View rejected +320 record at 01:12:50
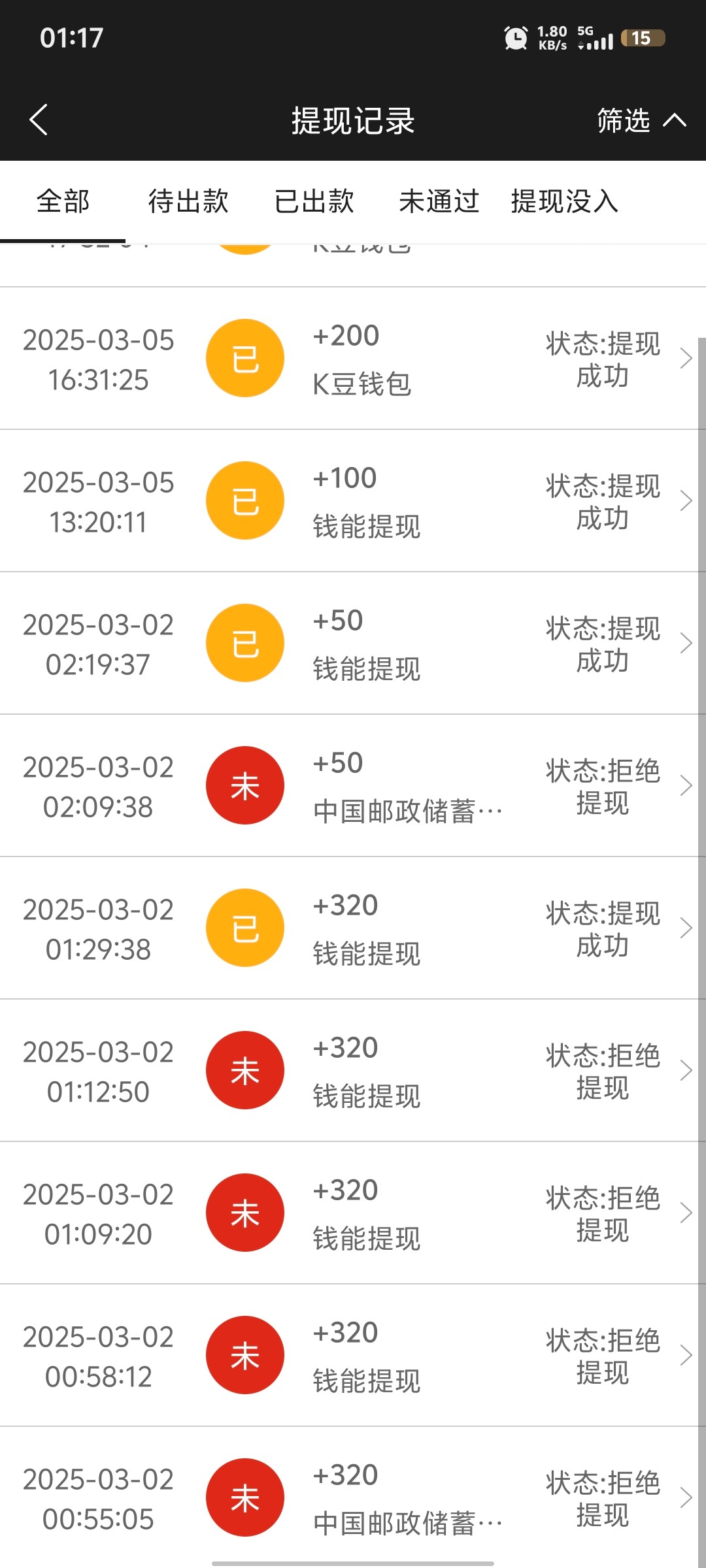This screenshot has width=706, height=1568. click(x=353, y=1070)
